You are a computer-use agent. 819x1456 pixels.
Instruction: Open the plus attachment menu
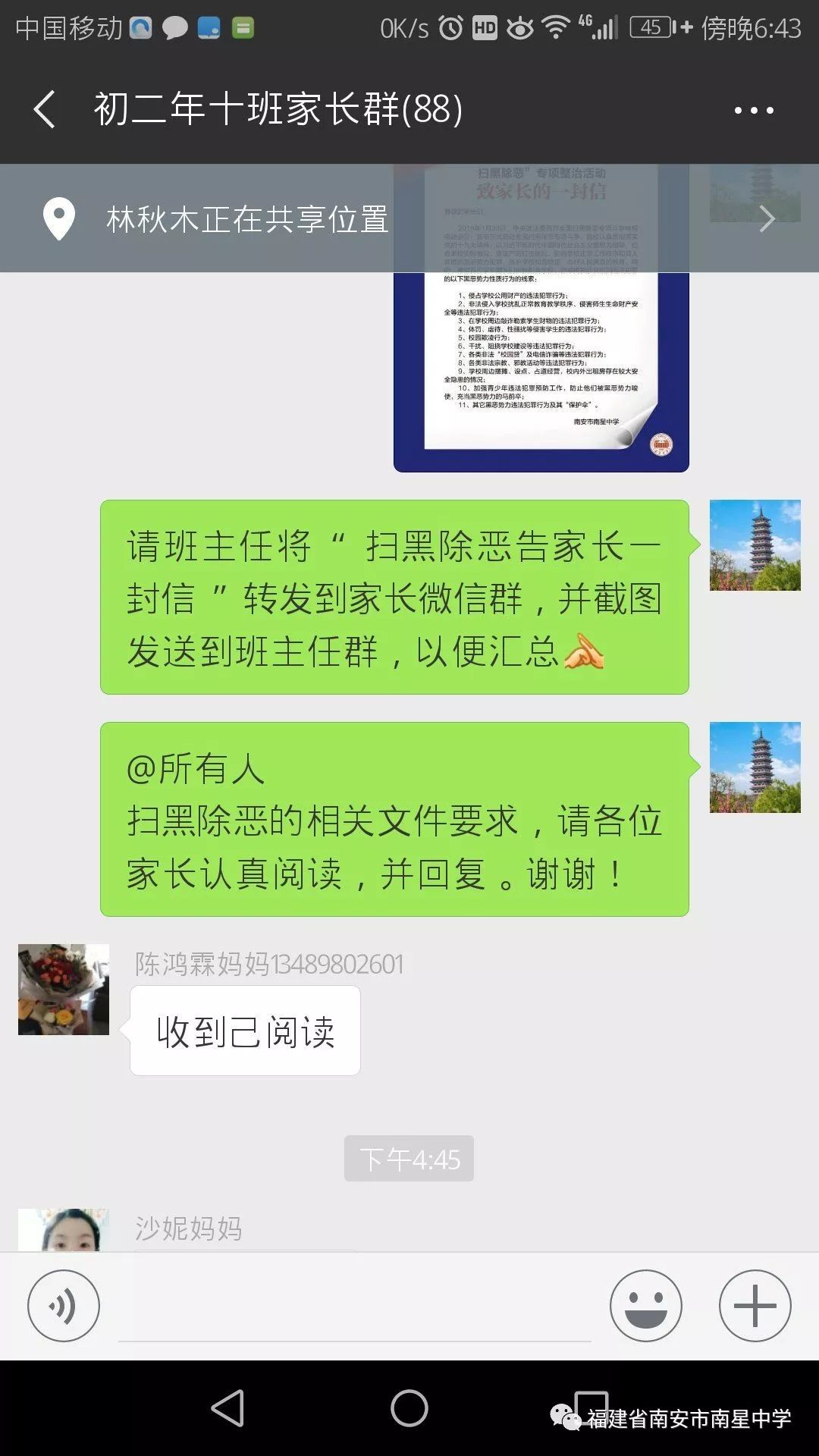[x=755, y=1306]
